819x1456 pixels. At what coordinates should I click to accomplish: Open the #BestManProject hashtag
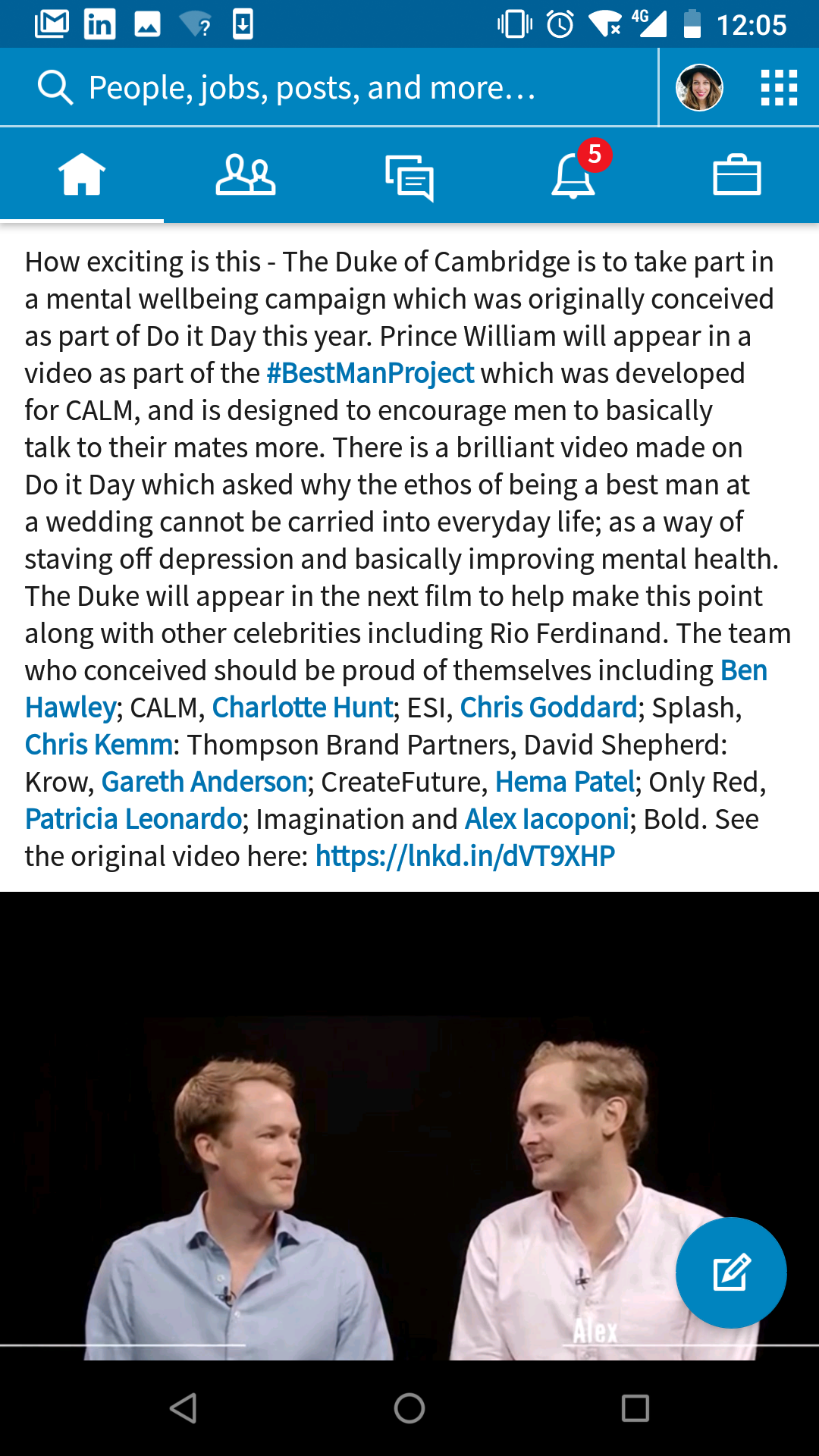(x=370, y=373)
